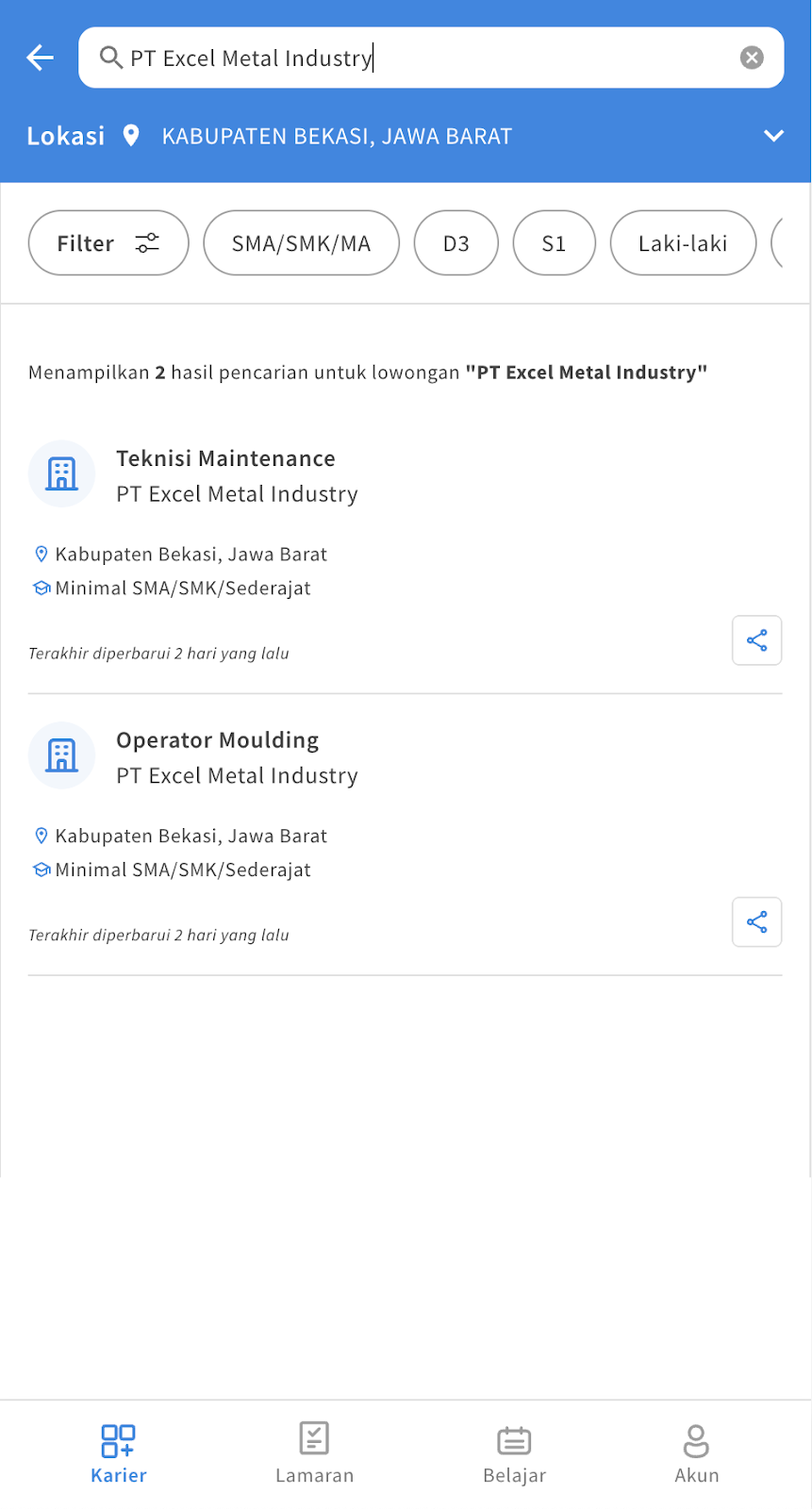Tap the PT Excel Metal Industry search field
This screenshot has height=1509, width=812.
(431, 58)
